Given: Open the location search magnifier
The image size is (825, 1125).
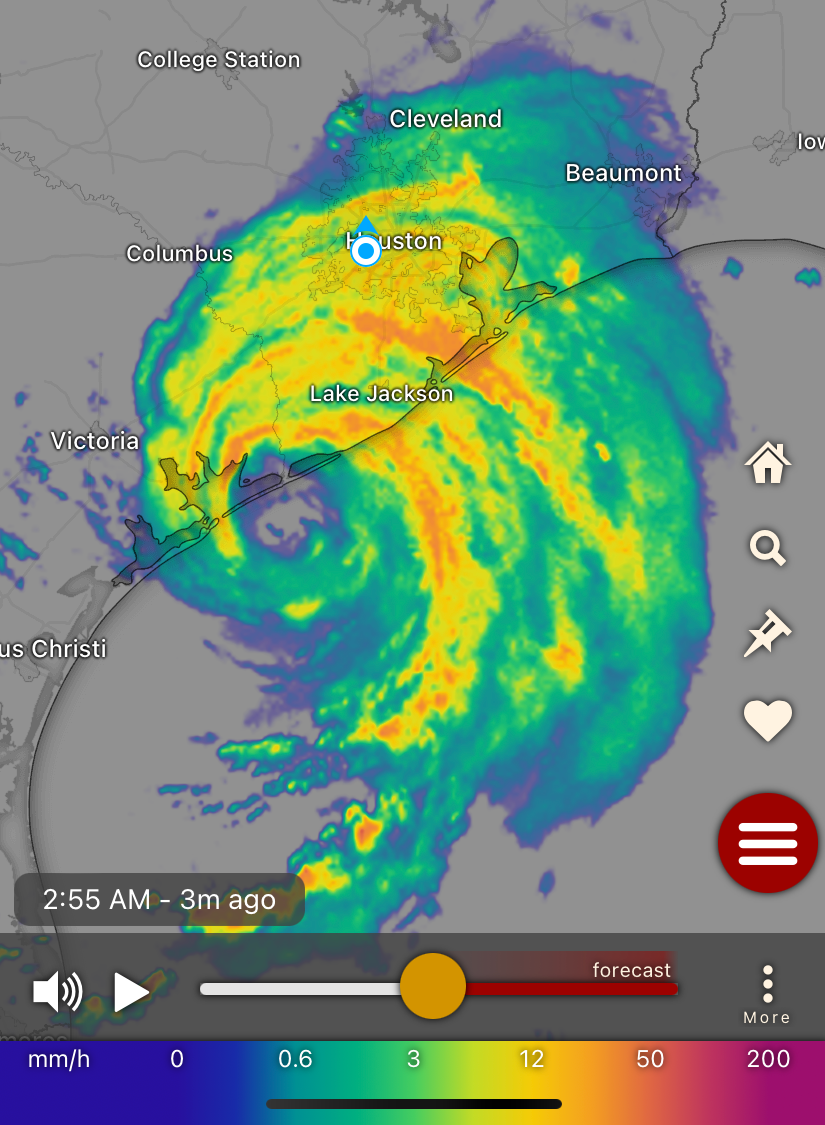Looking at the screenshot, I should point(767,548).
